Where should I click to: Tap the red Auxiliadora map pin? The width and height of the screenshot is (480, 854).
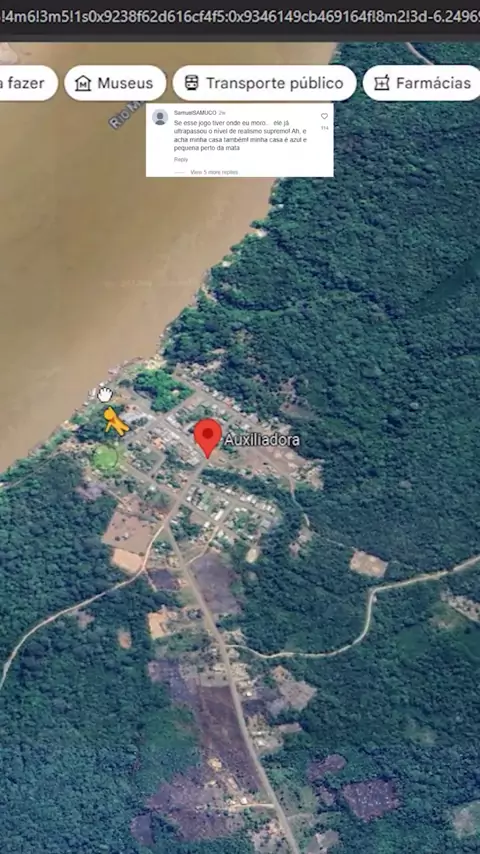coord(208,438)
